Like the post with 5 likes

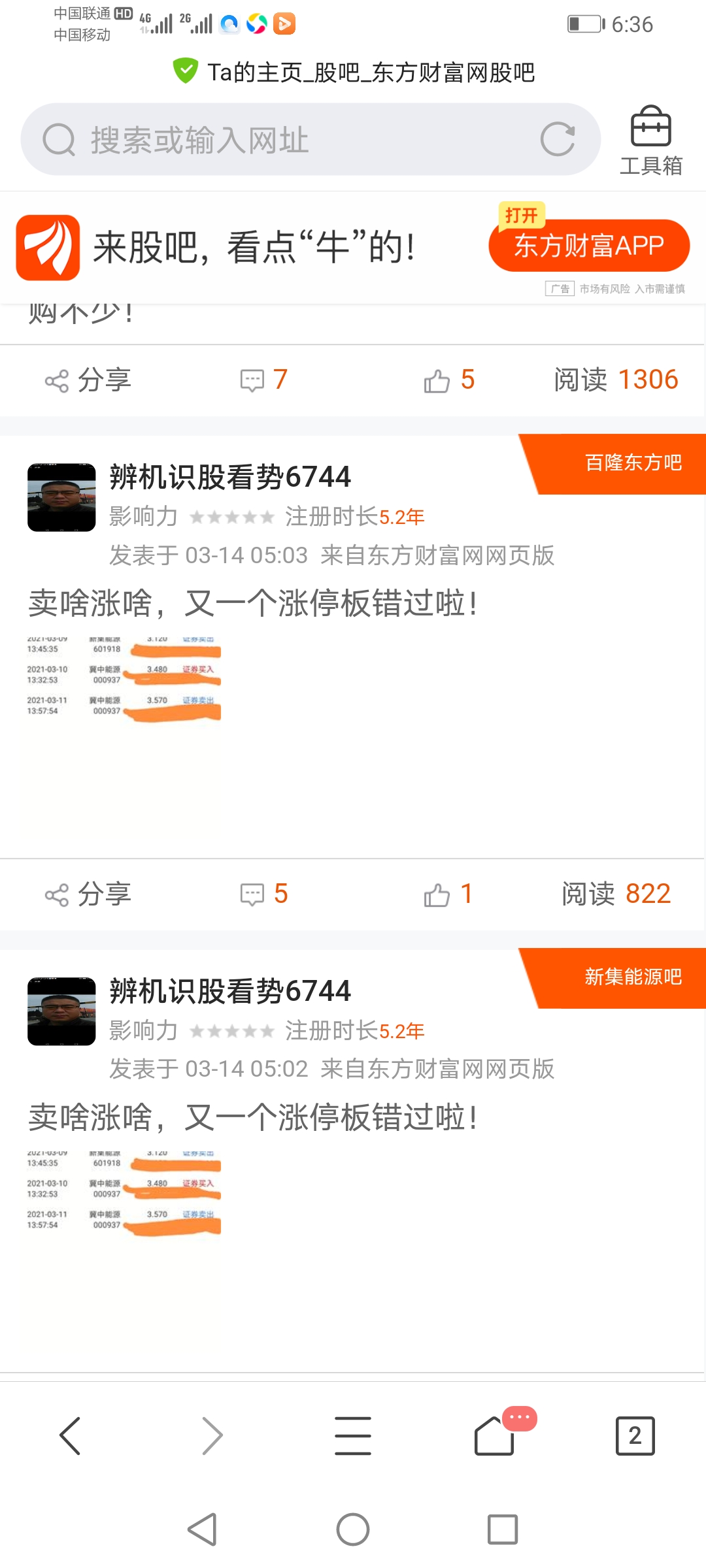pyautogui.click(x=449, y=380)
